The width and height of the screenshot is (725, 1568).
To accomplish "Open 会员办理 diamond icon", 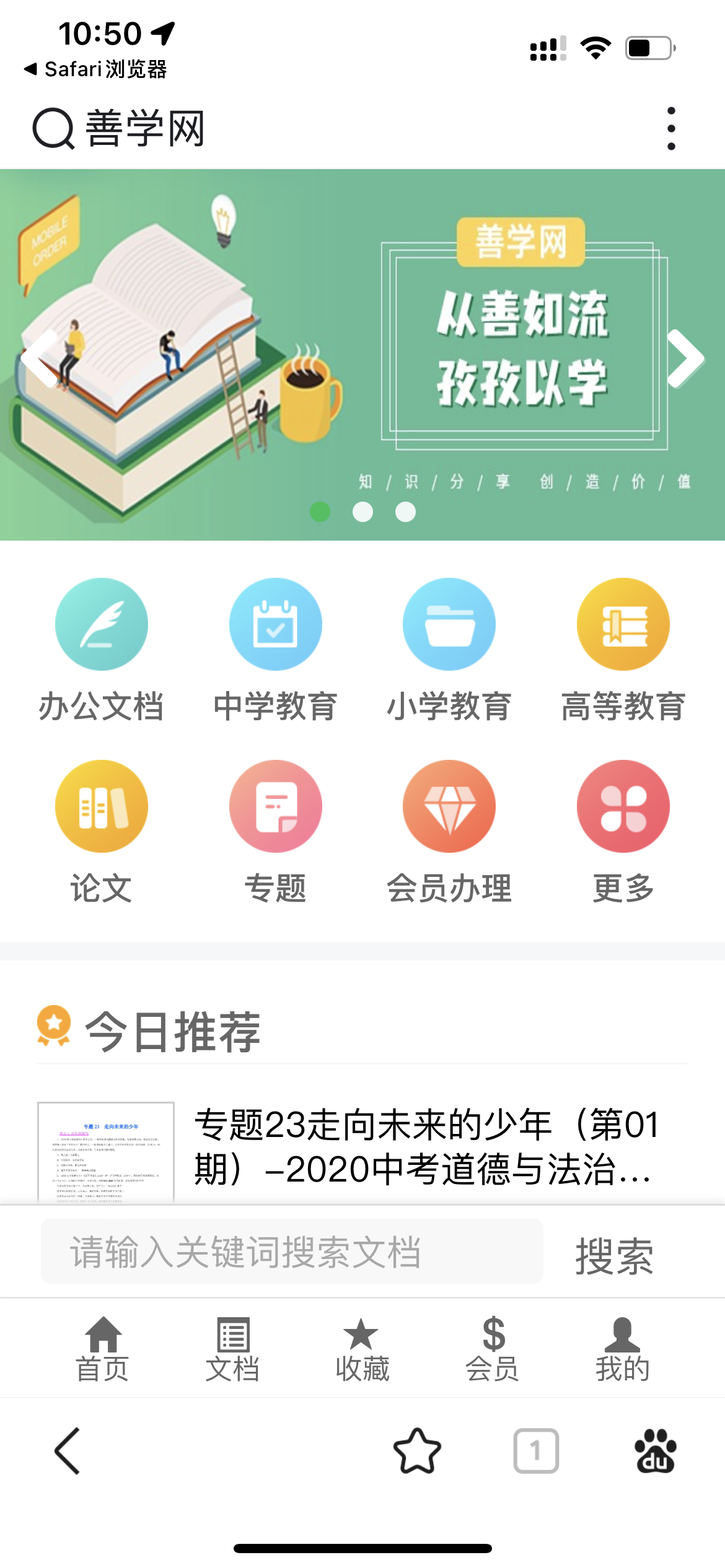I will click(449, 806).
